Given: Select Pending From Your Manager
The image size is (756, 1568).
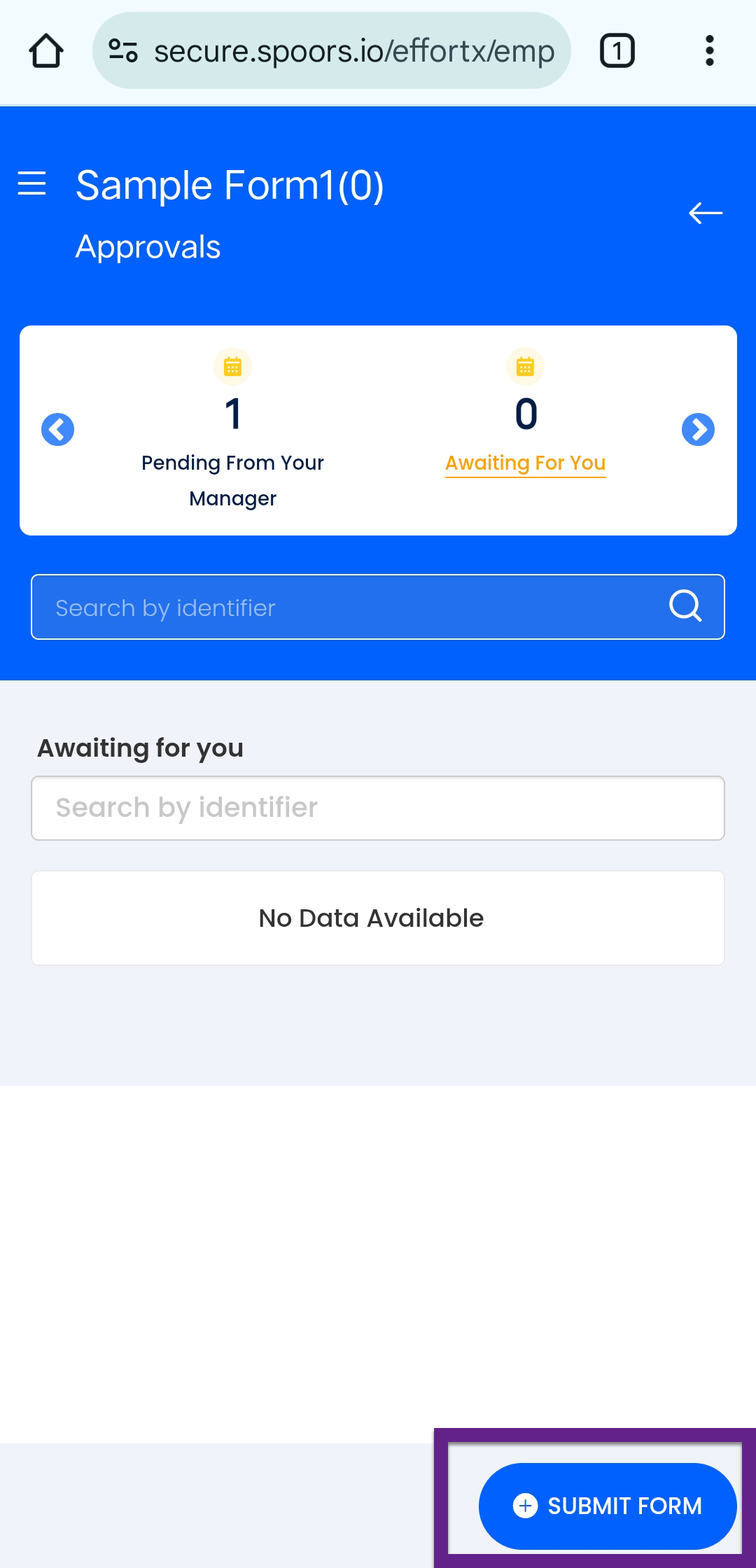Looking at the screenshot, I should click(x=232, y=462).
